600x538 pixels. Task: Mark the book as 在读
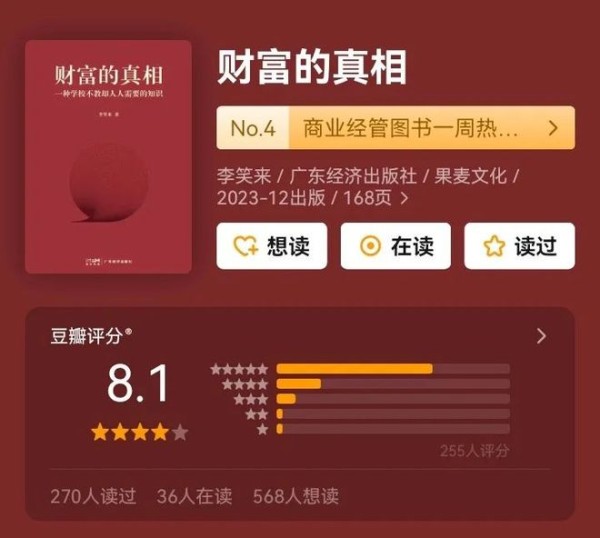[x=395, y=246]
